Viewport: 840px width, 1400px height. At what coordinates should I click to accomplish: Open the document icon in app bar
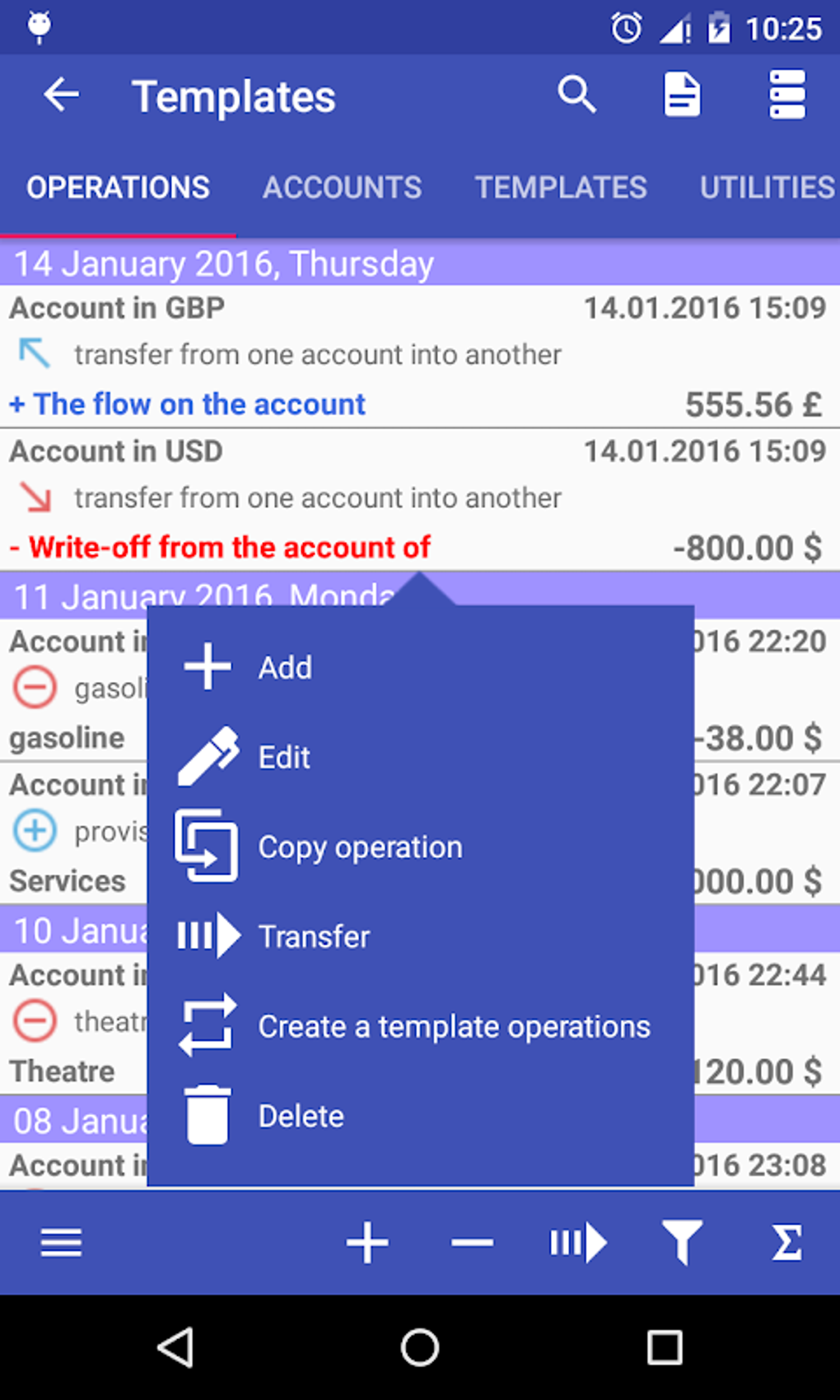click(682, 96)
